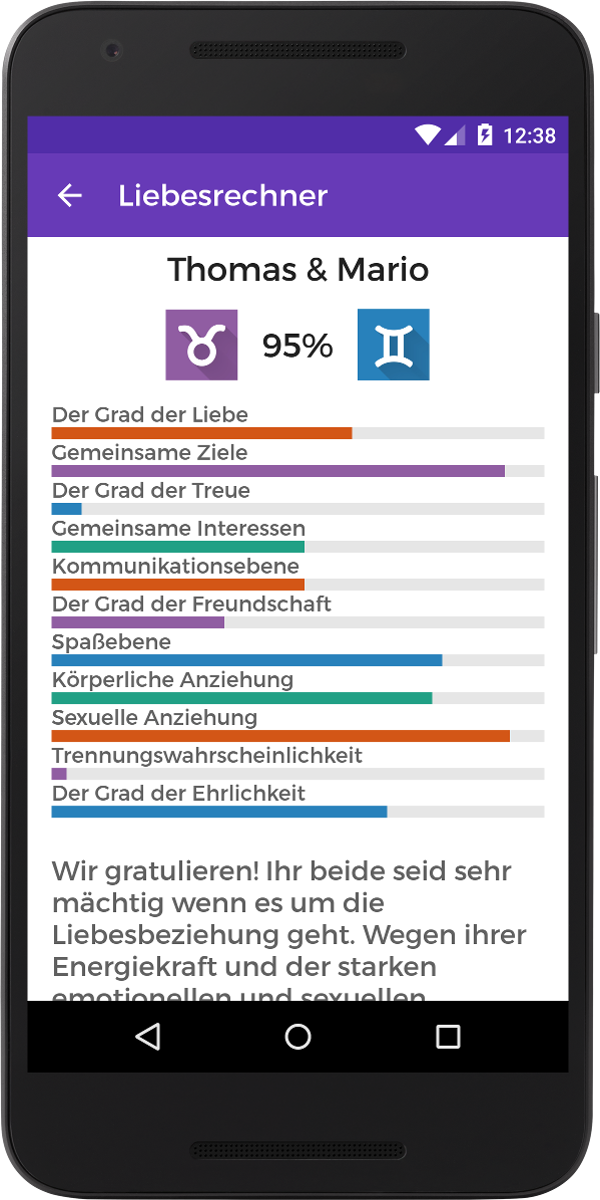Open the recent apps overview
Viewport: 600px width, 1200px height.
(x=447, y=1036)
